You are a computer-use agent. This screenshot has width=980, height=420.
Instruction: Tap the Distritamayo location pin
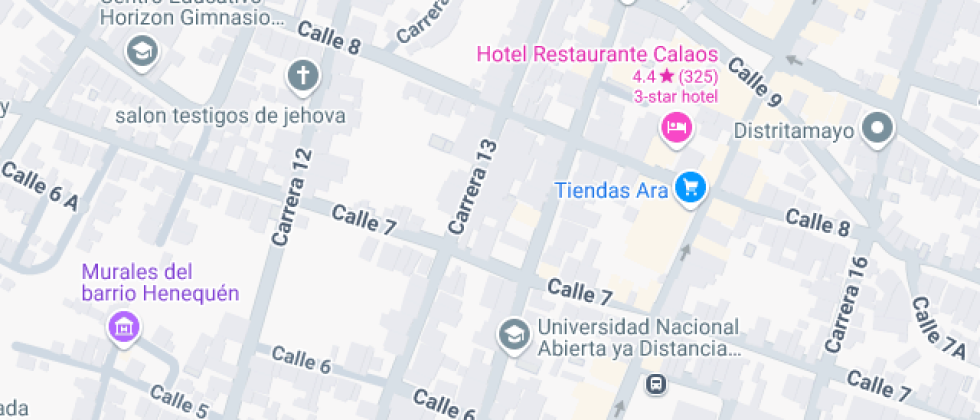[x=878, y=128]
